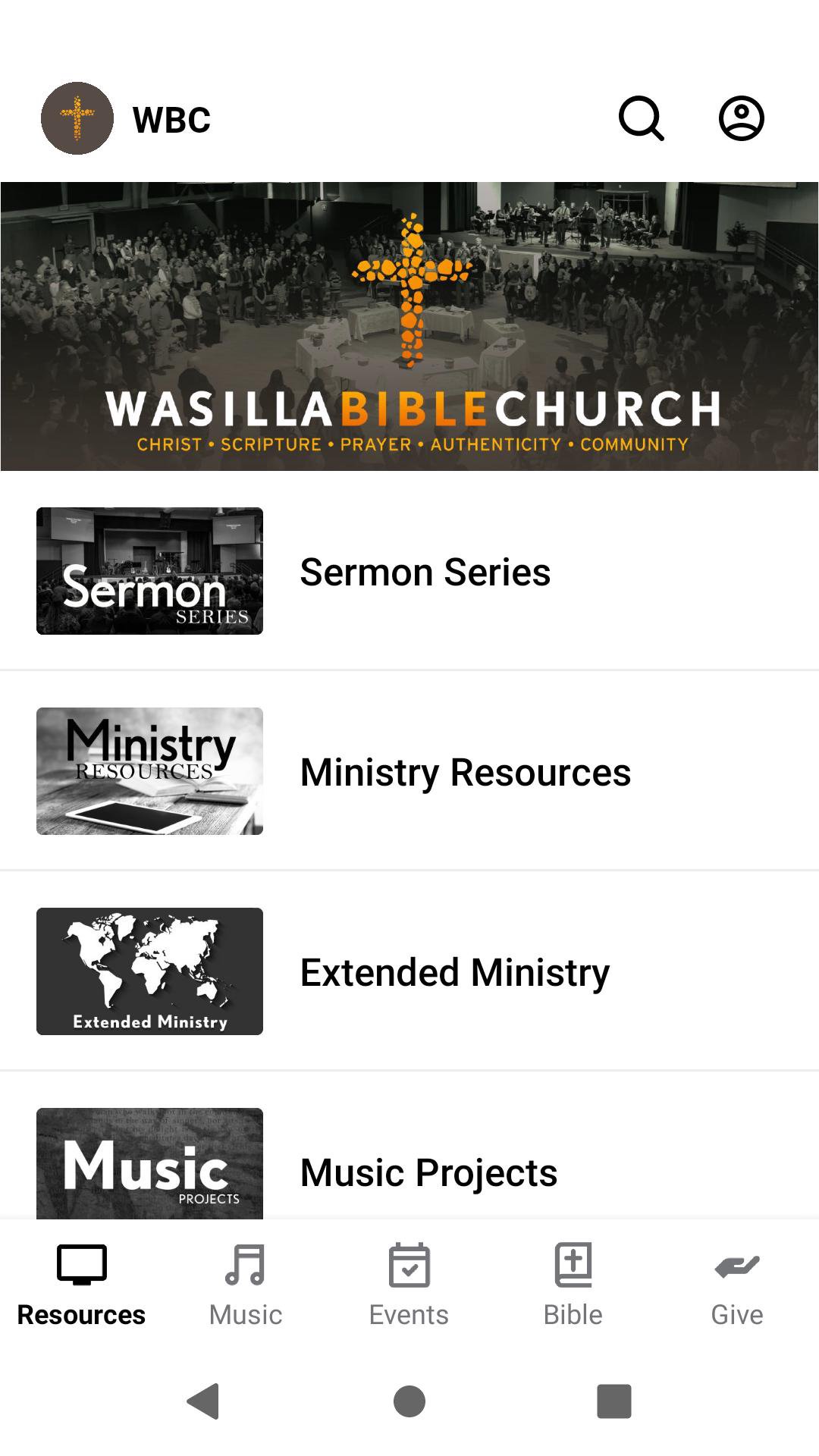Screen dimensions: 819x1456
Task: Open the user account profile icon
Action: (x=741, y=119)
